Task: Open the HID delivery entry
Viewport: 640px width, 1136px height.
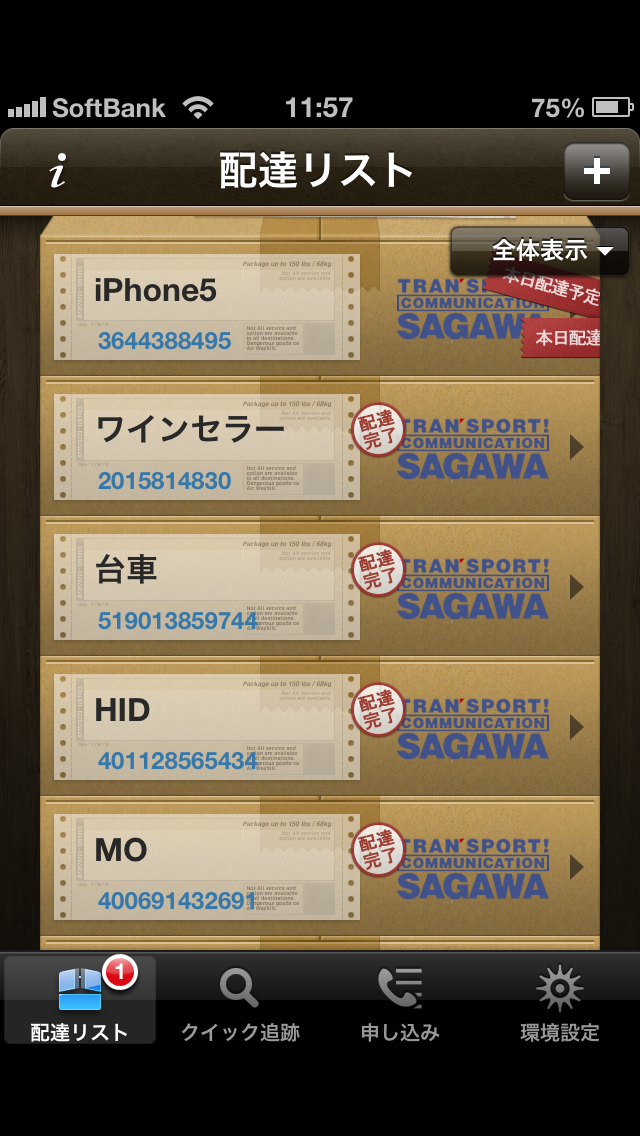Action: (x=320, y=727)
